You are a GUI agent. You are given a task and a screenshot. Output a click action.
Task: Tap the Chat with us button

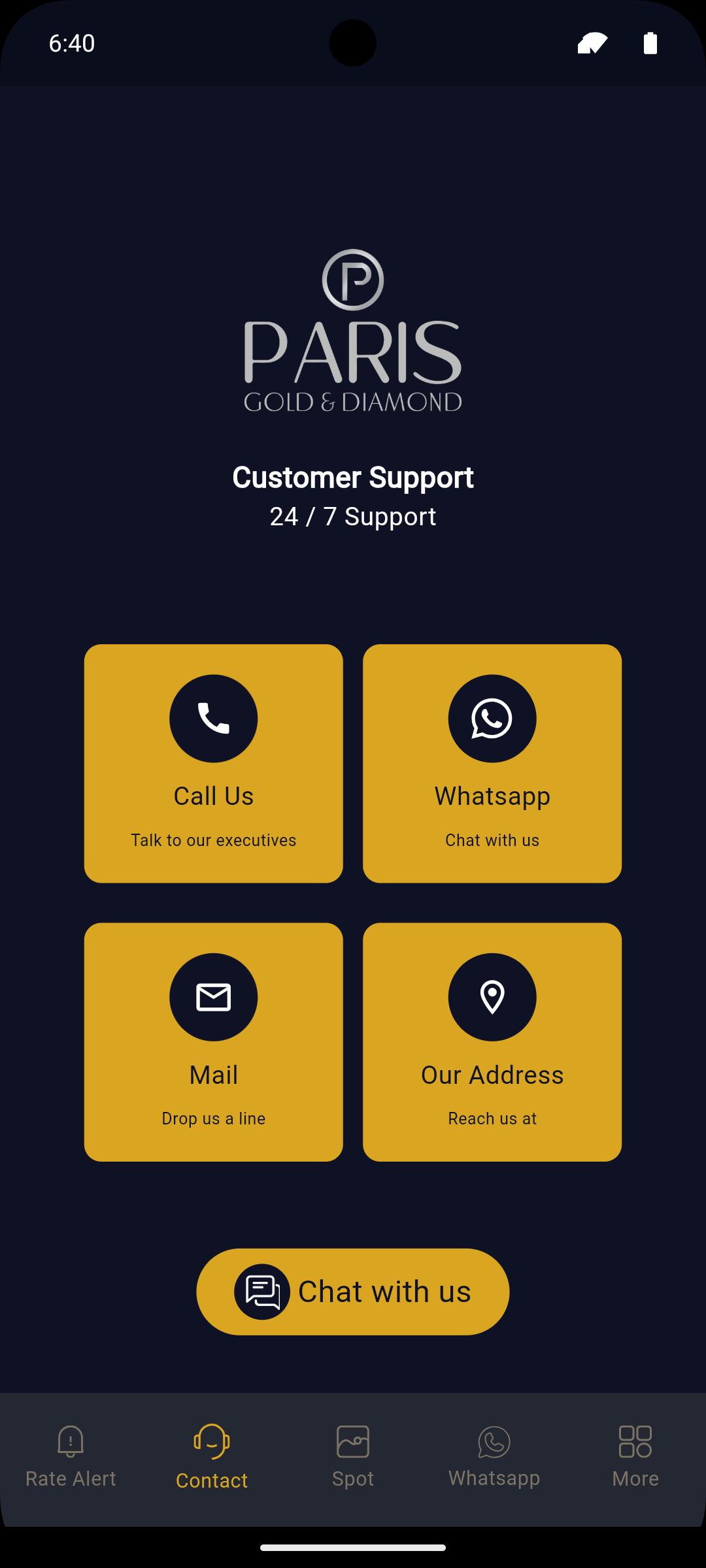[x=352, y=1292]
